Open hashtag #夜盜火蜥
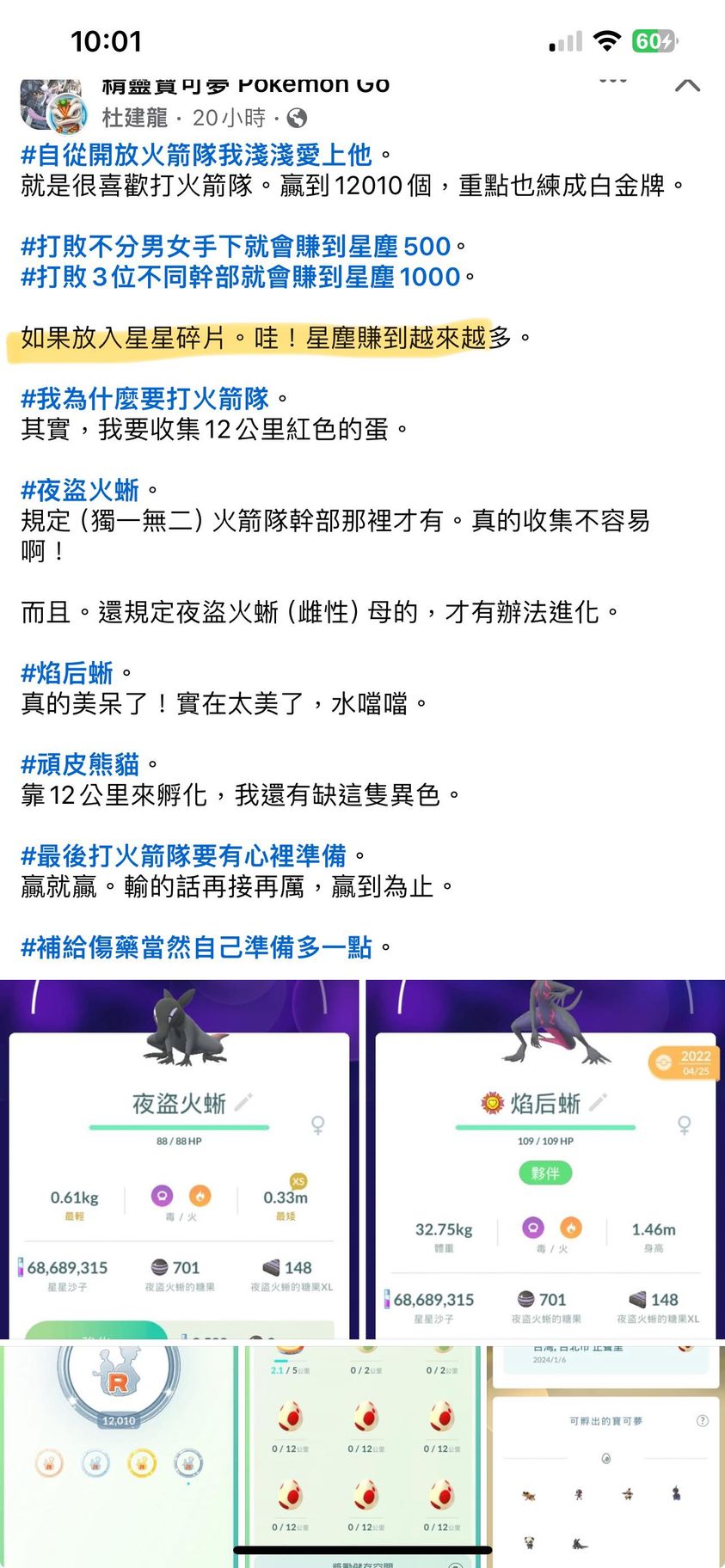Screen dimensions: 725x1568 (80, 490)
